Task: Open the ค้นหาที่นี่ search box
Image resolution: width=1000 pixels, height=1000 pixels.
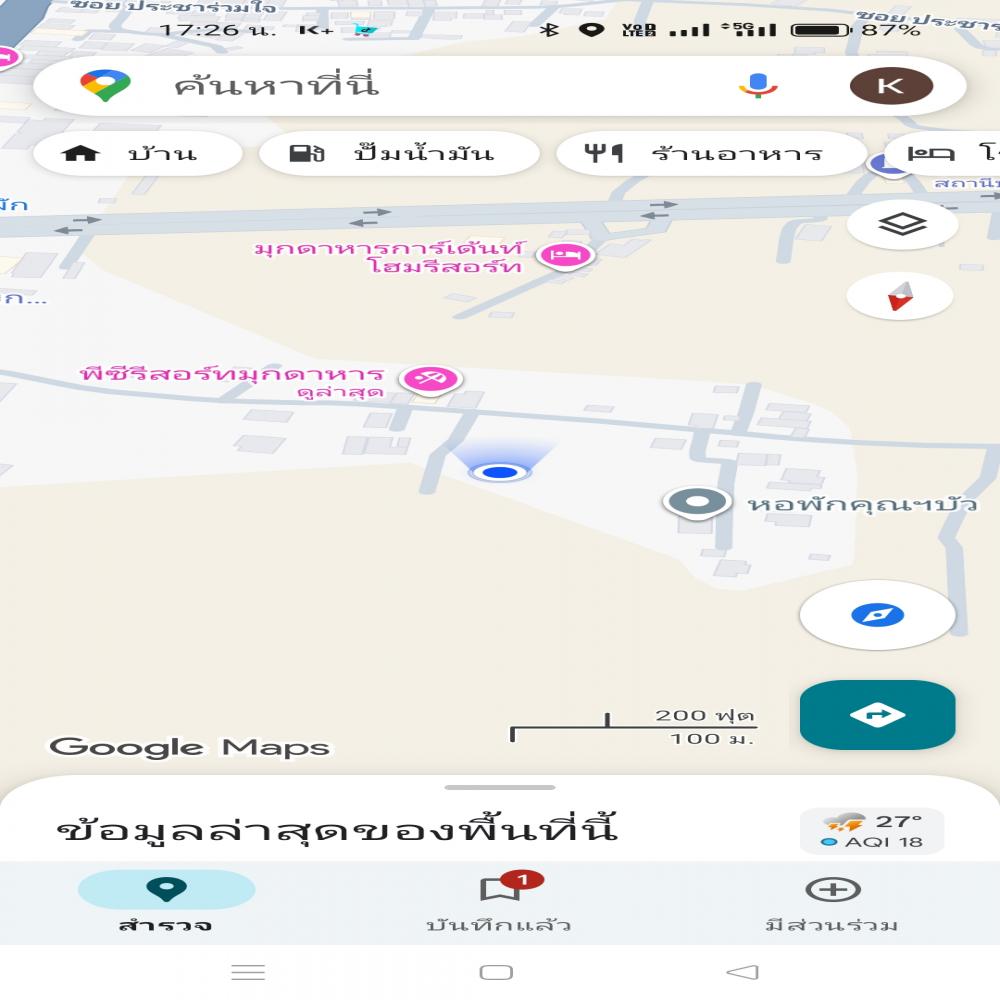Action: (x=400, y=86)
